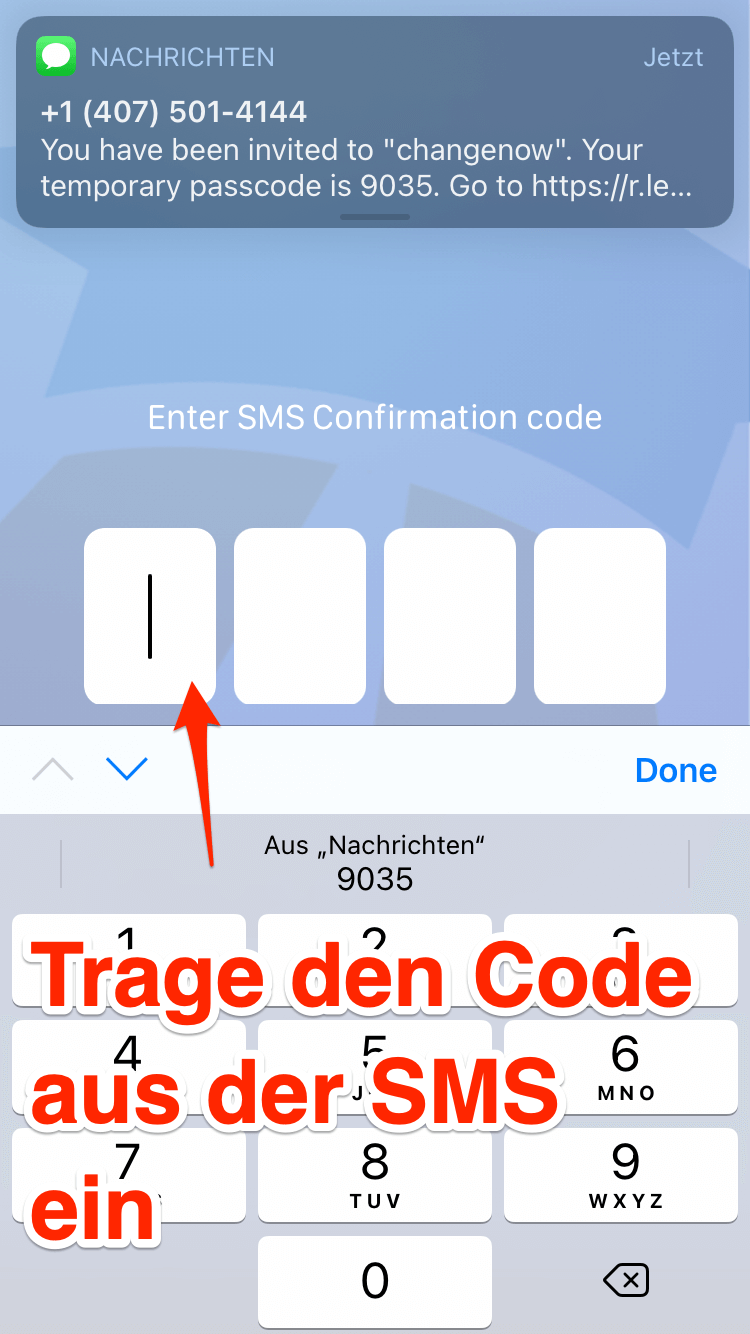The width and height of the screenshot is (750, 1334).
Task: Select the third confirmation code box
Action: (450, 615)
